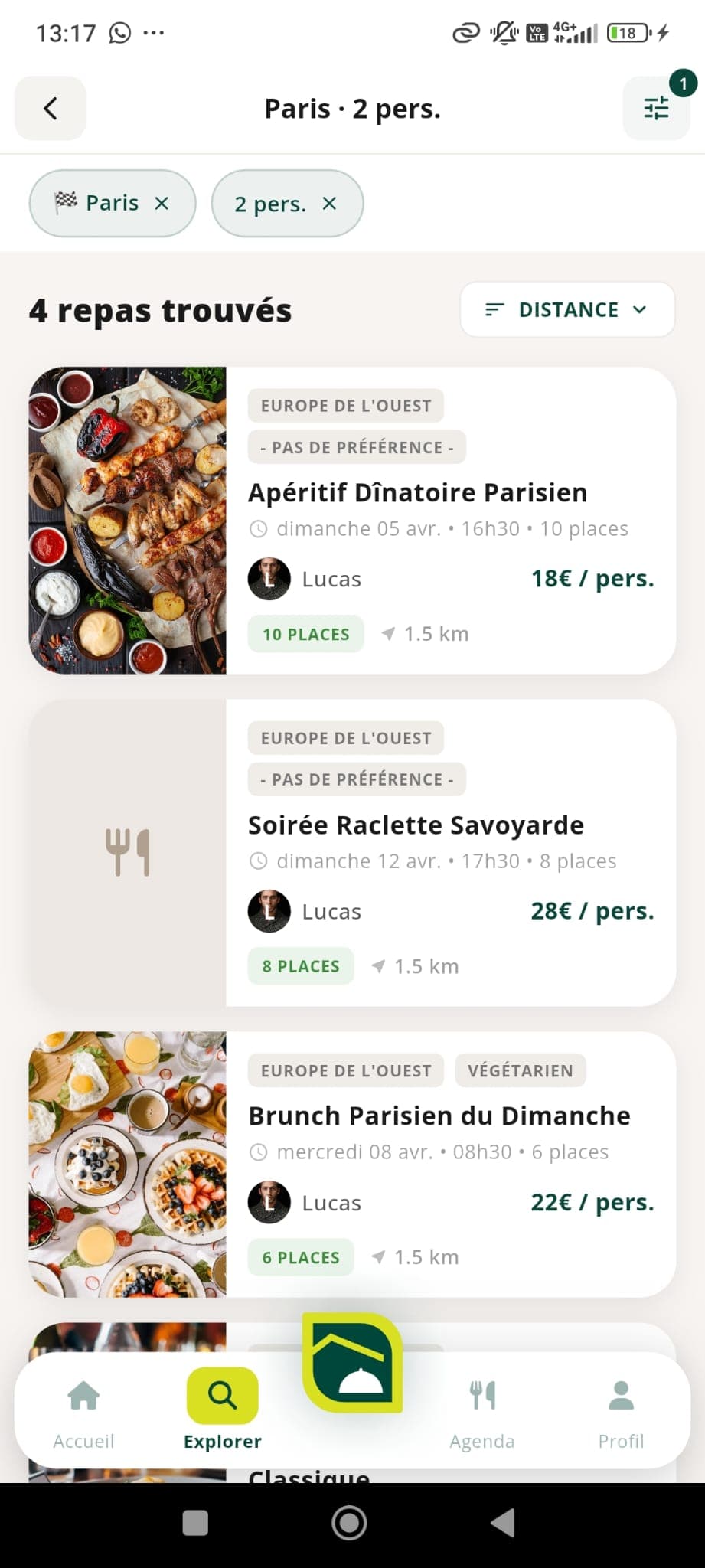Screen dimensions: 705x1568
Task: Open the filters panel with notification badge
Action: tap(655, 109)
